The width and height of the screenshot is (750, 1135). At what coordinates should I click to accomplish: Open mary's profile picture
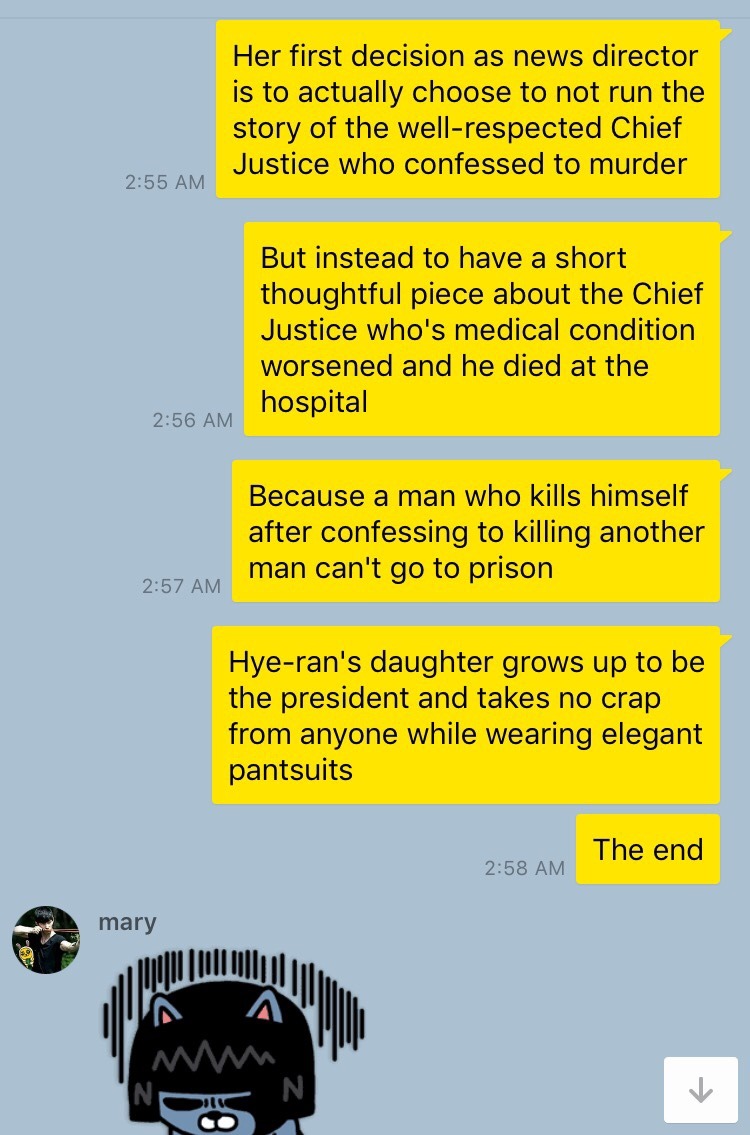pos(46,940)
